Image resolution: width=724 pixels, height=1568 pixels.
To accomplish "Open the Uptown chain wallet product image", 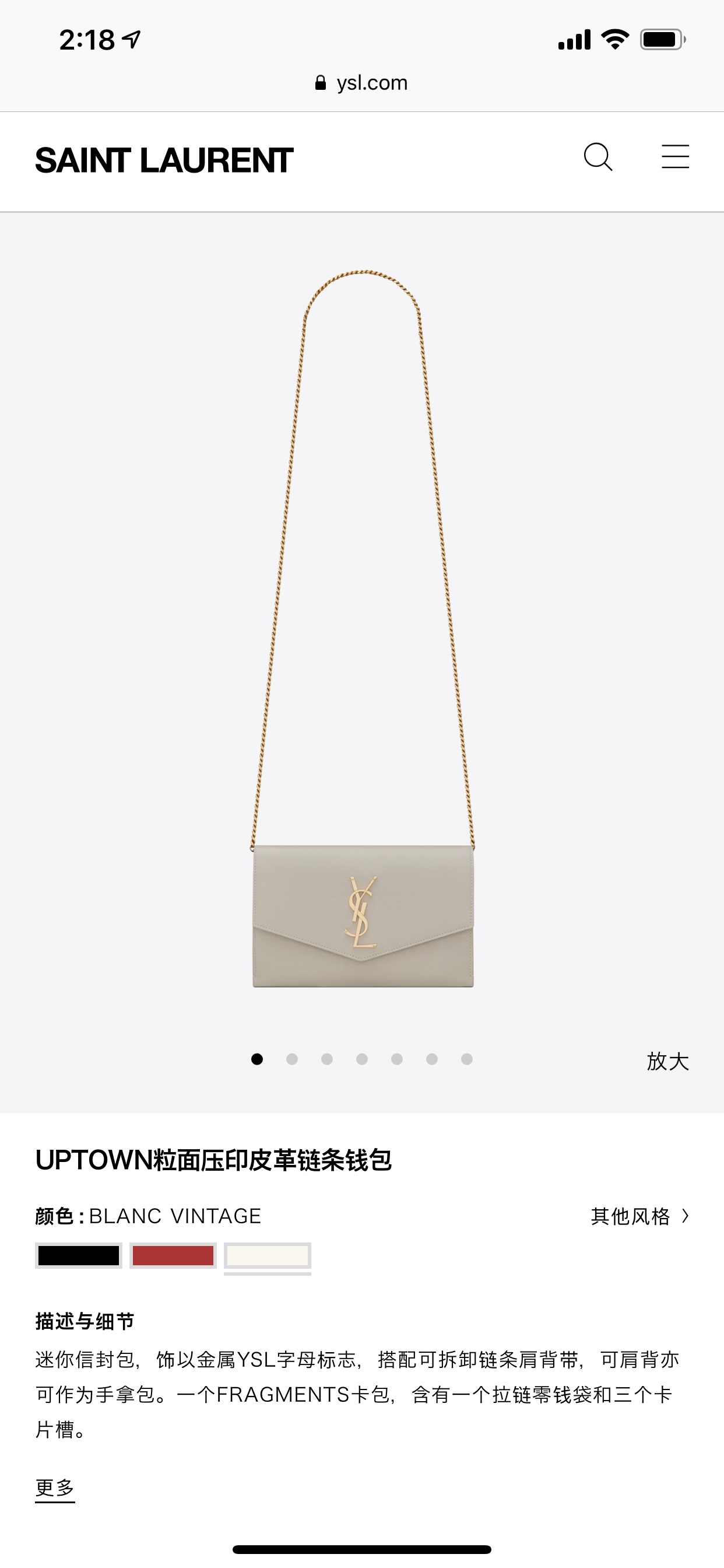I will (x=363, y=670).
